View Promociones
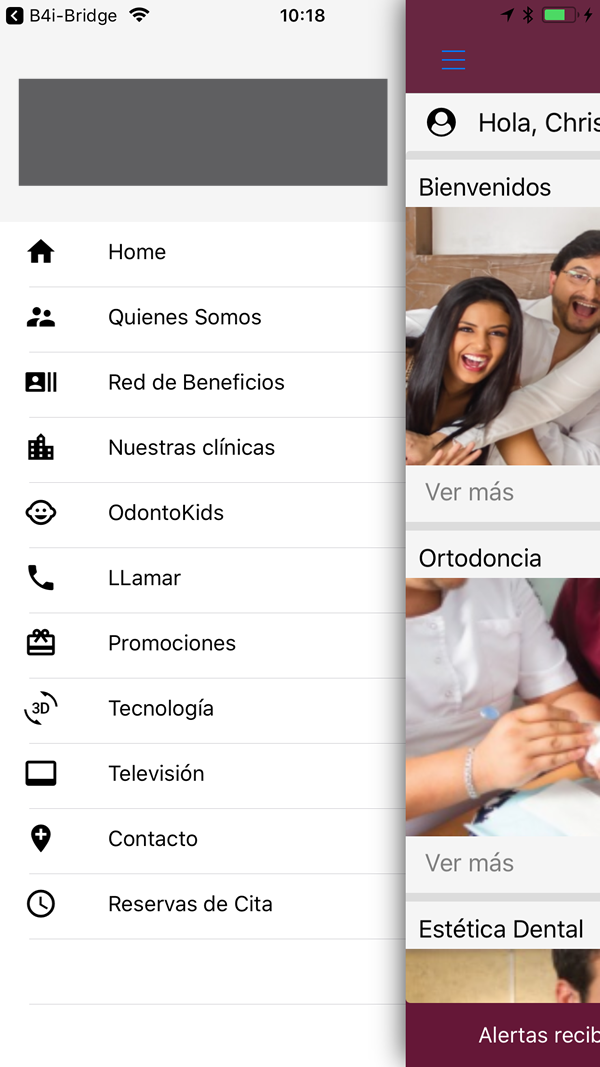Screen dimensions: 600x1067 pos(172,642)
